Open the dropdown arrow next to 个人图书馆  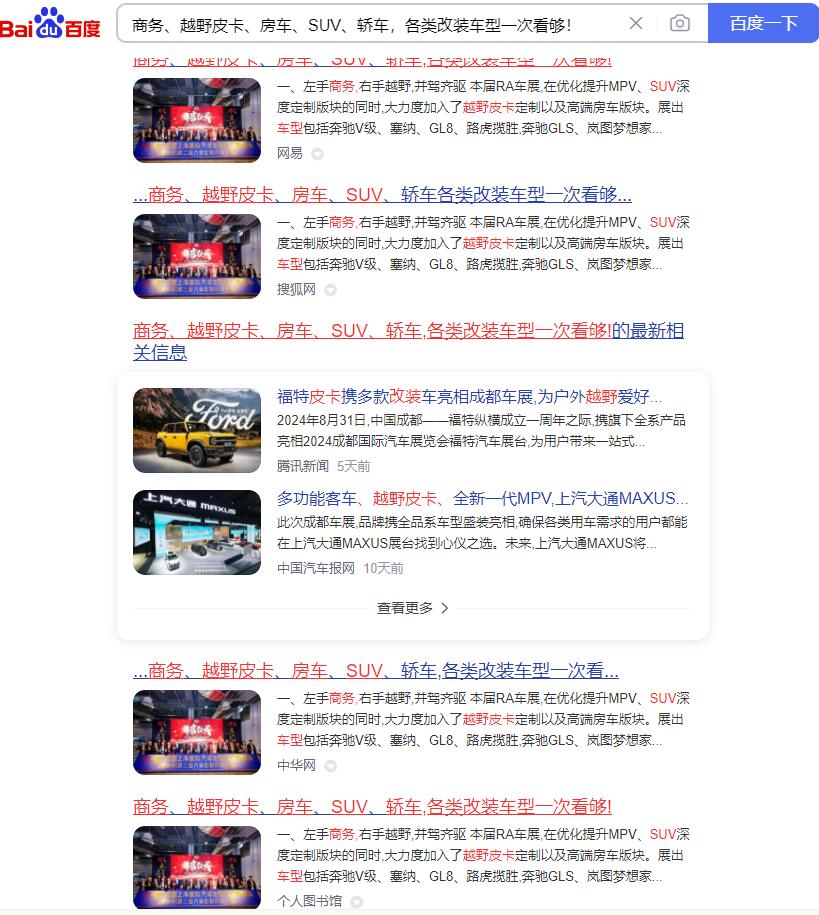[x=356, y=902]
